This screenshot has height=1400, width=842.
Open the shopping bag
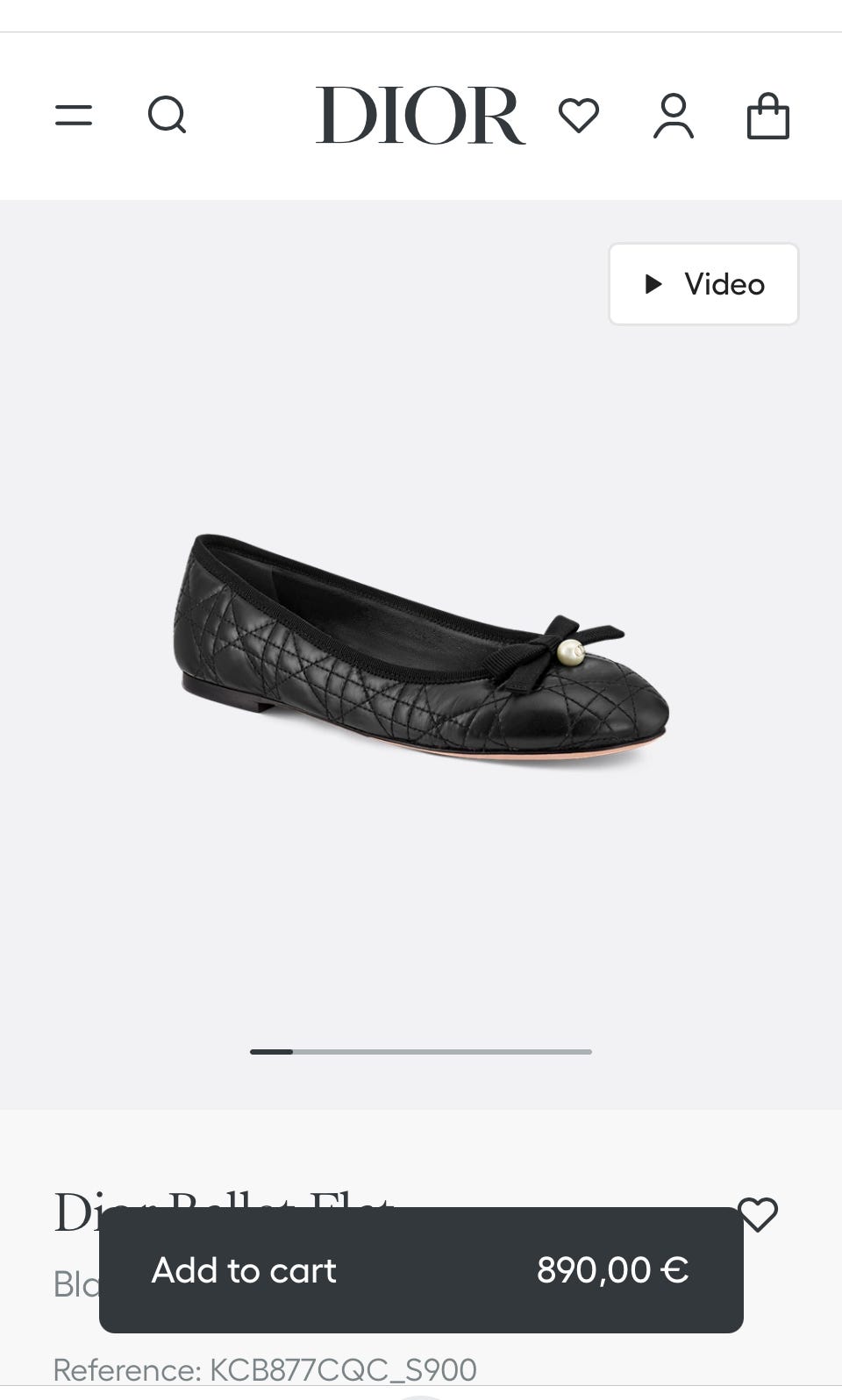767,116
